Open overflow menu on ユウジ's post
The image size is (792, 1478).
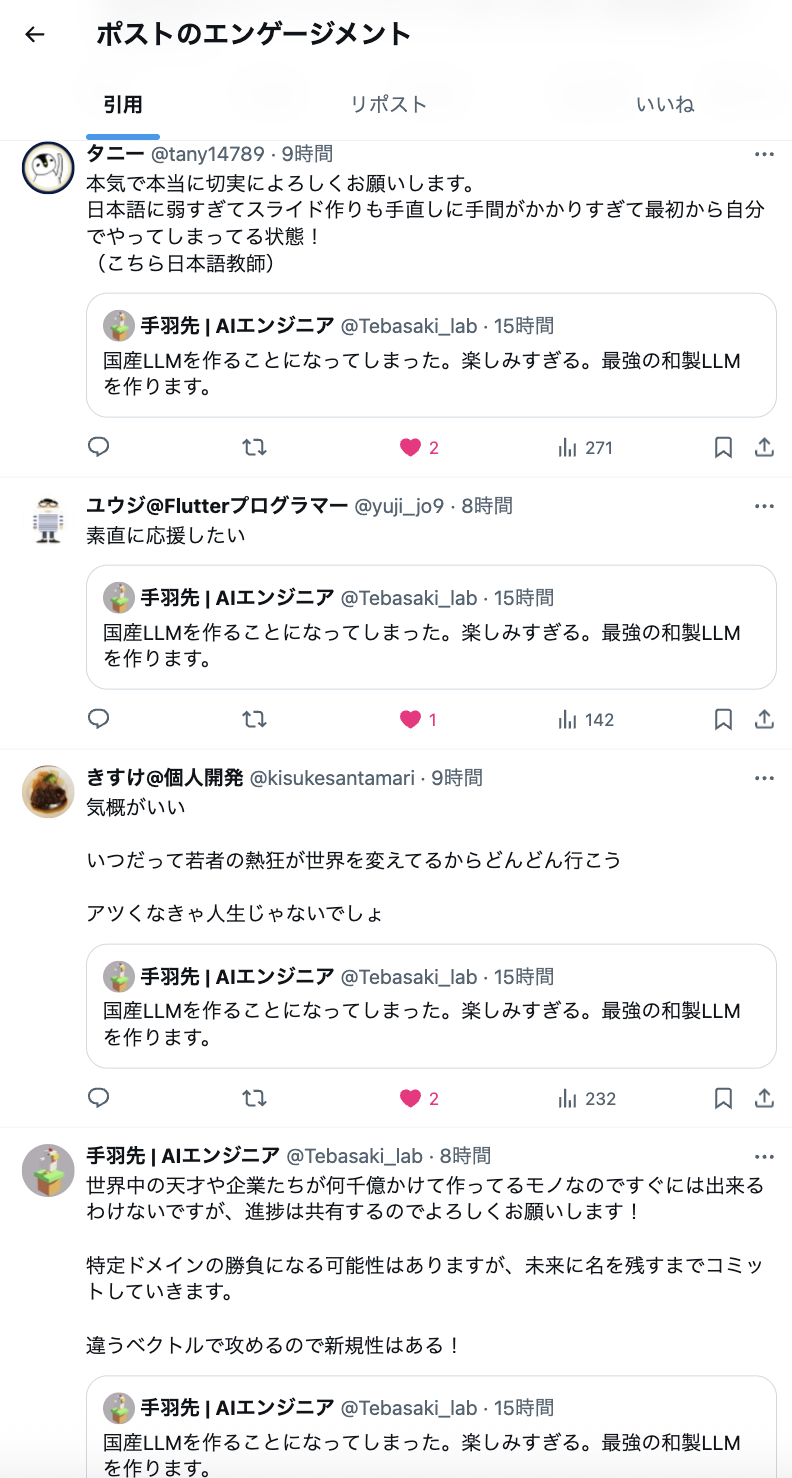(x=764, y=506)
